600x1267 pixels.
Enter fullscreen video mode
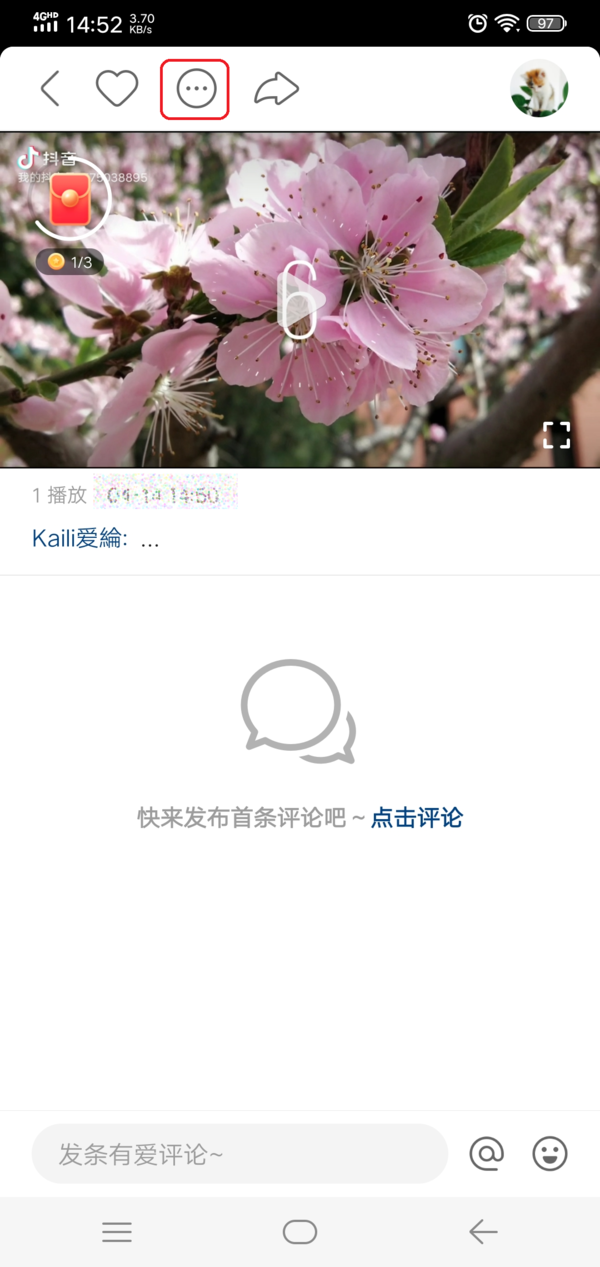pos(556,434)
